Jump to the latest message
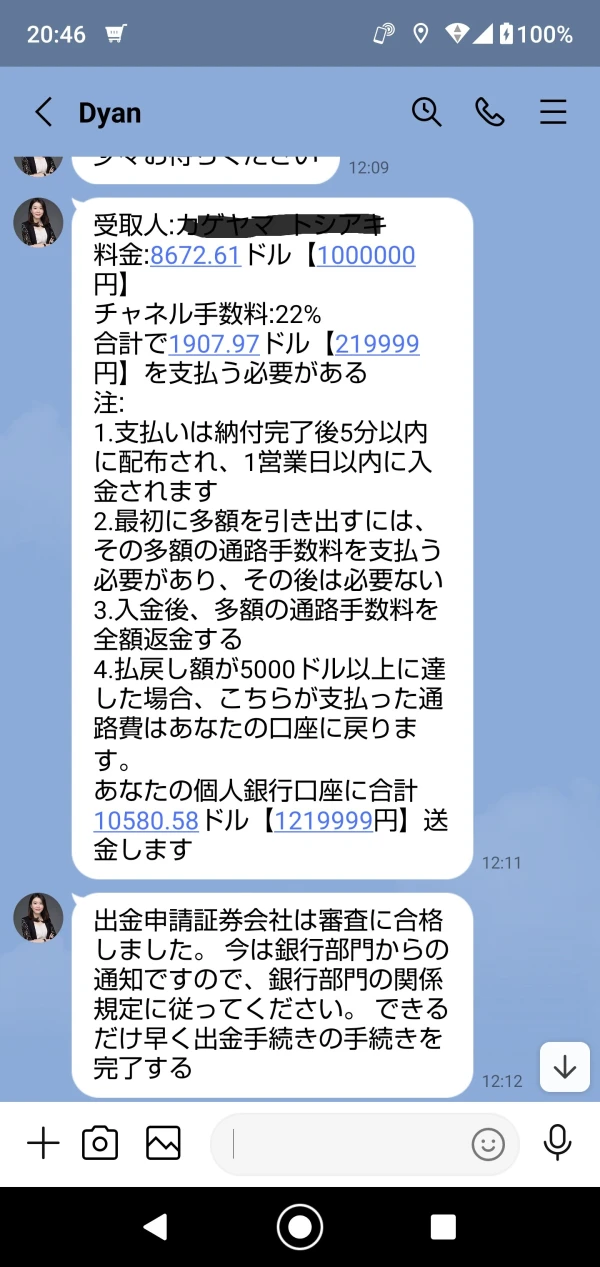Screen dimensions: 600x1267 point(565,1068)
